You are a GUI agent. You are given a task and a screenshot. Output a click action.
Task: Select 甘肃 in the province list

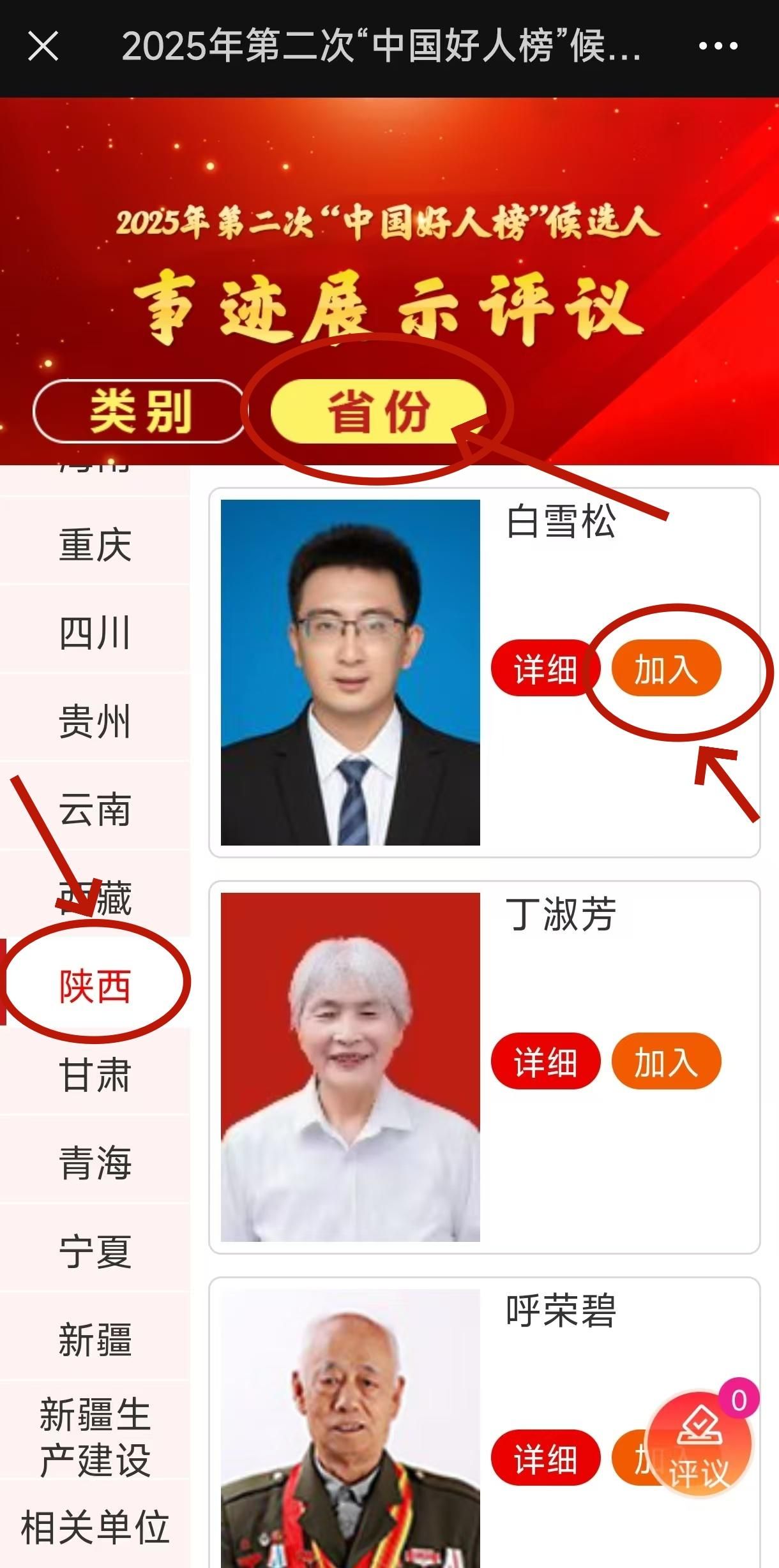click(x=95, y=1075)
